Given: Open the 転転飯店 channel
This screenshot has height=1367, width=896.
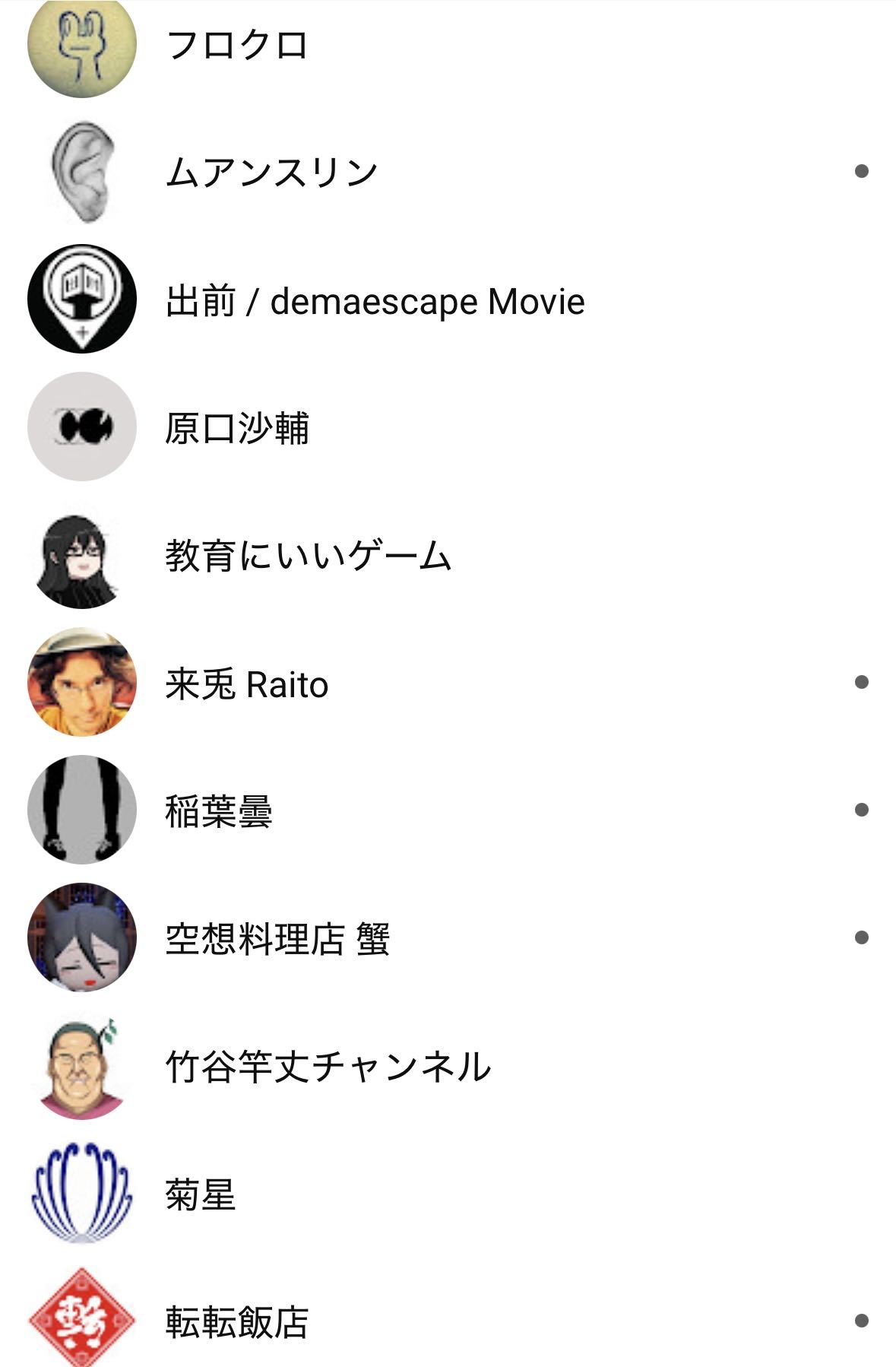Looking at the screenshot, I should (x=237, y=1321).
